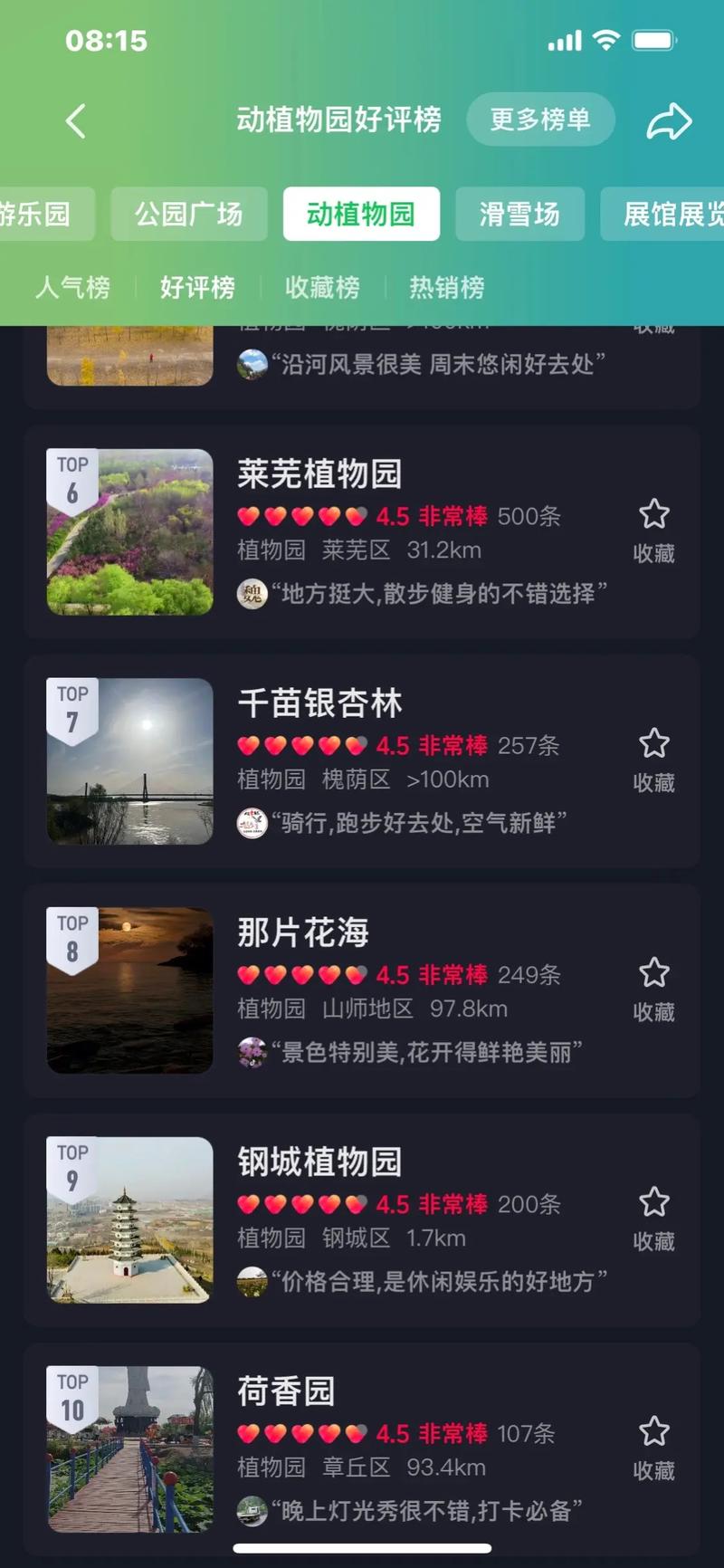The image size is (724, 1568).
Task: Toggle 收藏 for 那片花海
Action: click(x=653, y=1011)
